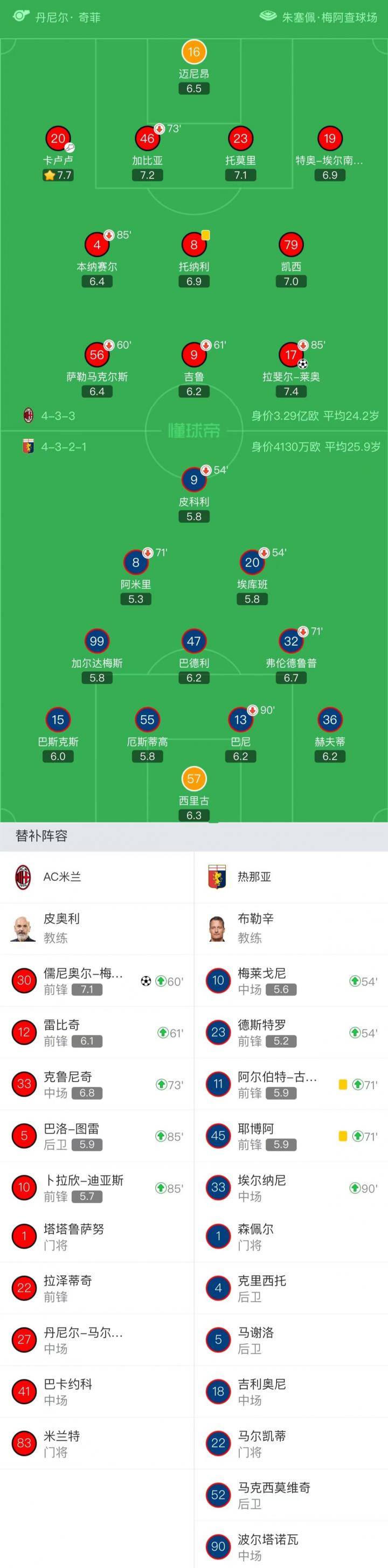
Task: Select 拉斐尔-莱奥 number 17
Action: click(x=290, y=355)
